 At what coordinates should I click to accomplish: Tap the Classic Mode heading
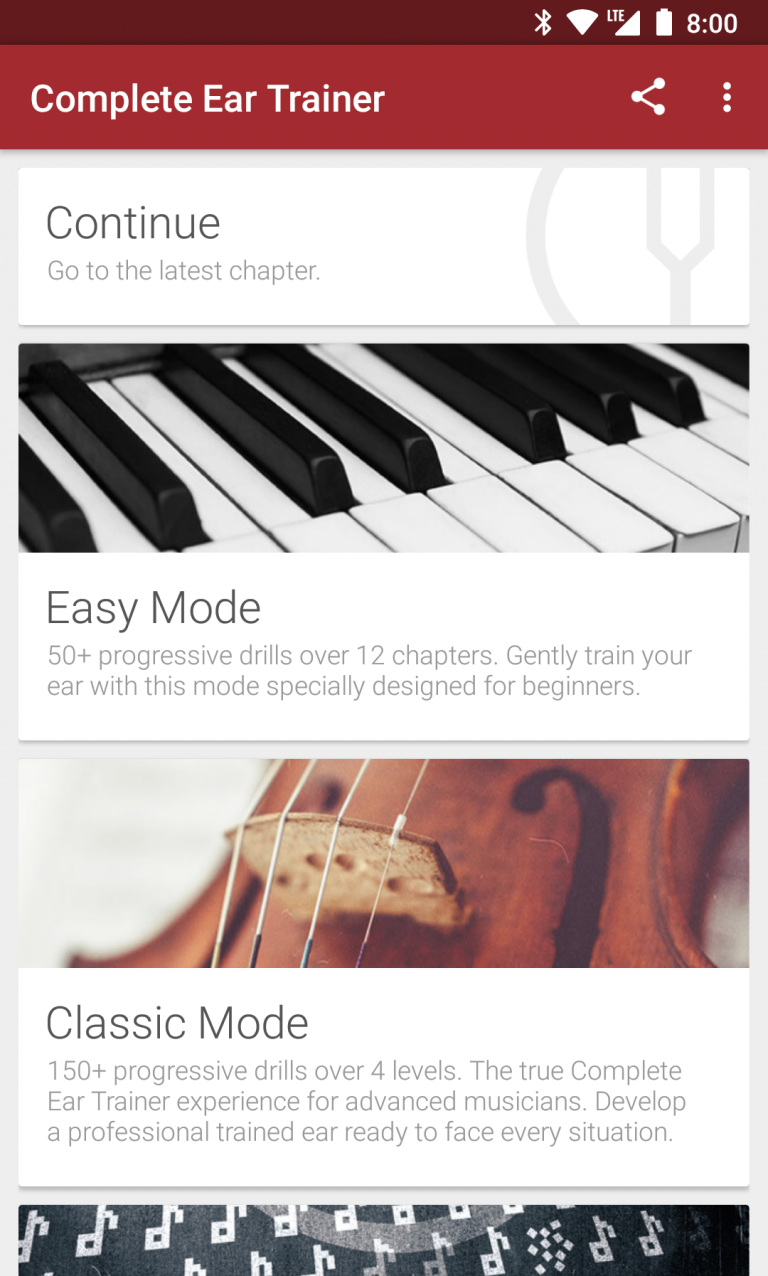(177, 1022)
